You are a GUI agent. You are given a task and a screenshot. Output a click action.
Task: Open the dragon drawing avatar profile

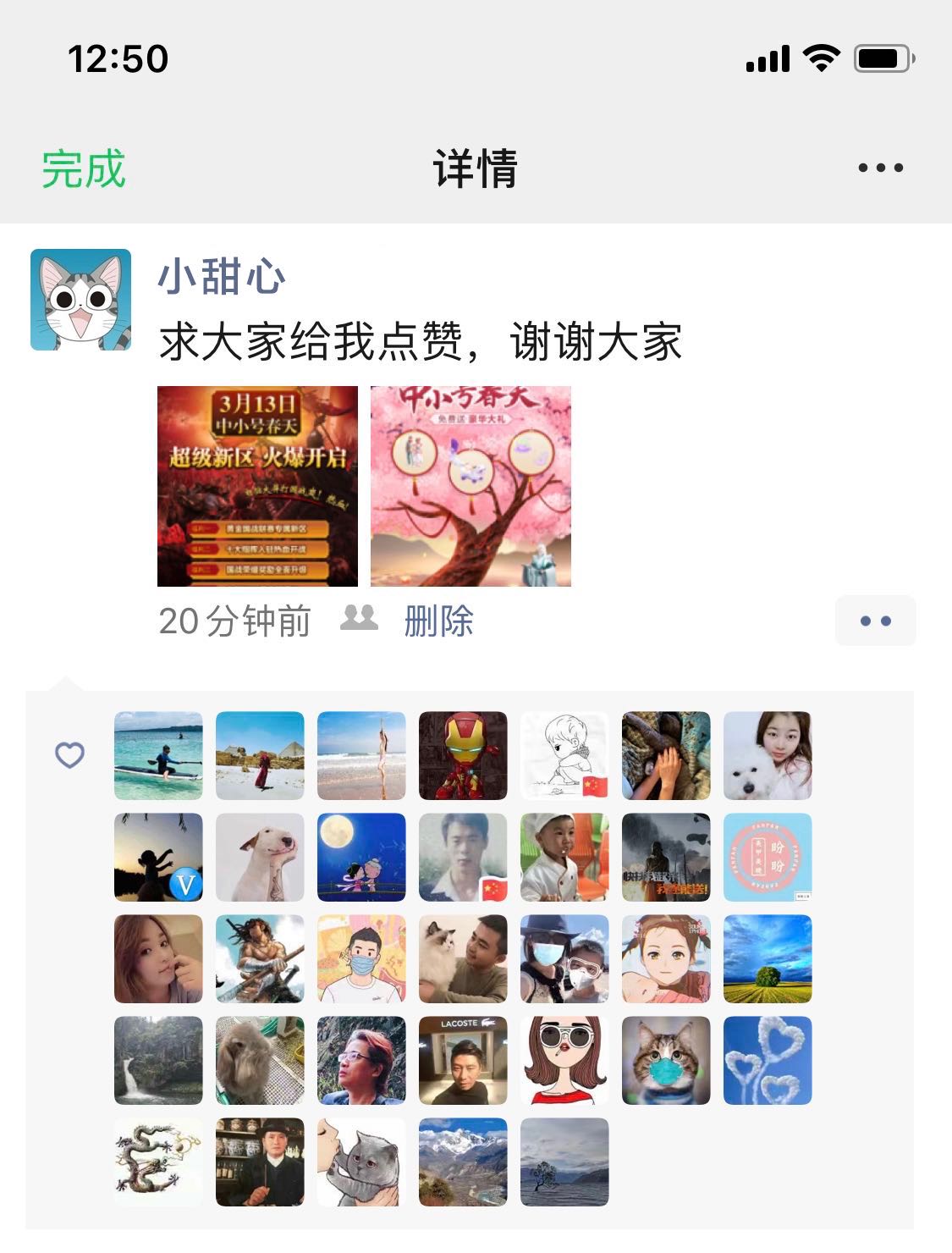(158, 1162)
